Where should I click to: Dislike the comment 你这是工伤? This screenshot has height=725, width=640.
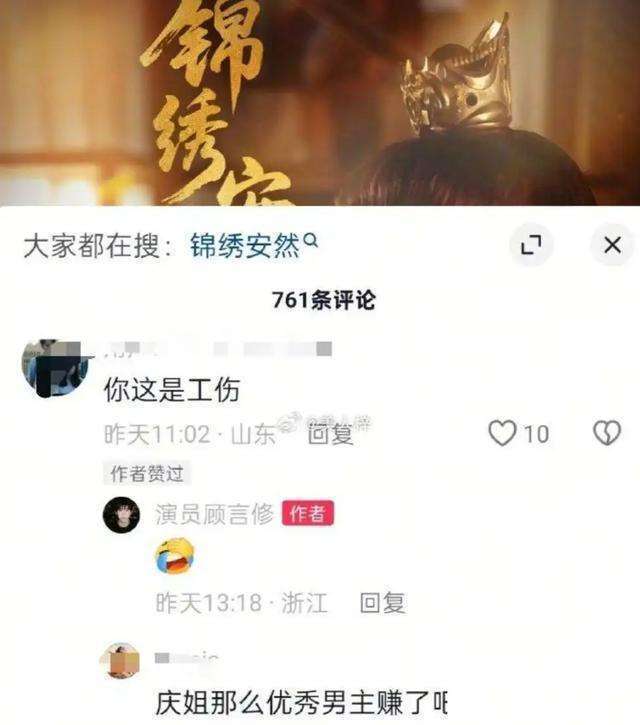(x=606, y=433)
